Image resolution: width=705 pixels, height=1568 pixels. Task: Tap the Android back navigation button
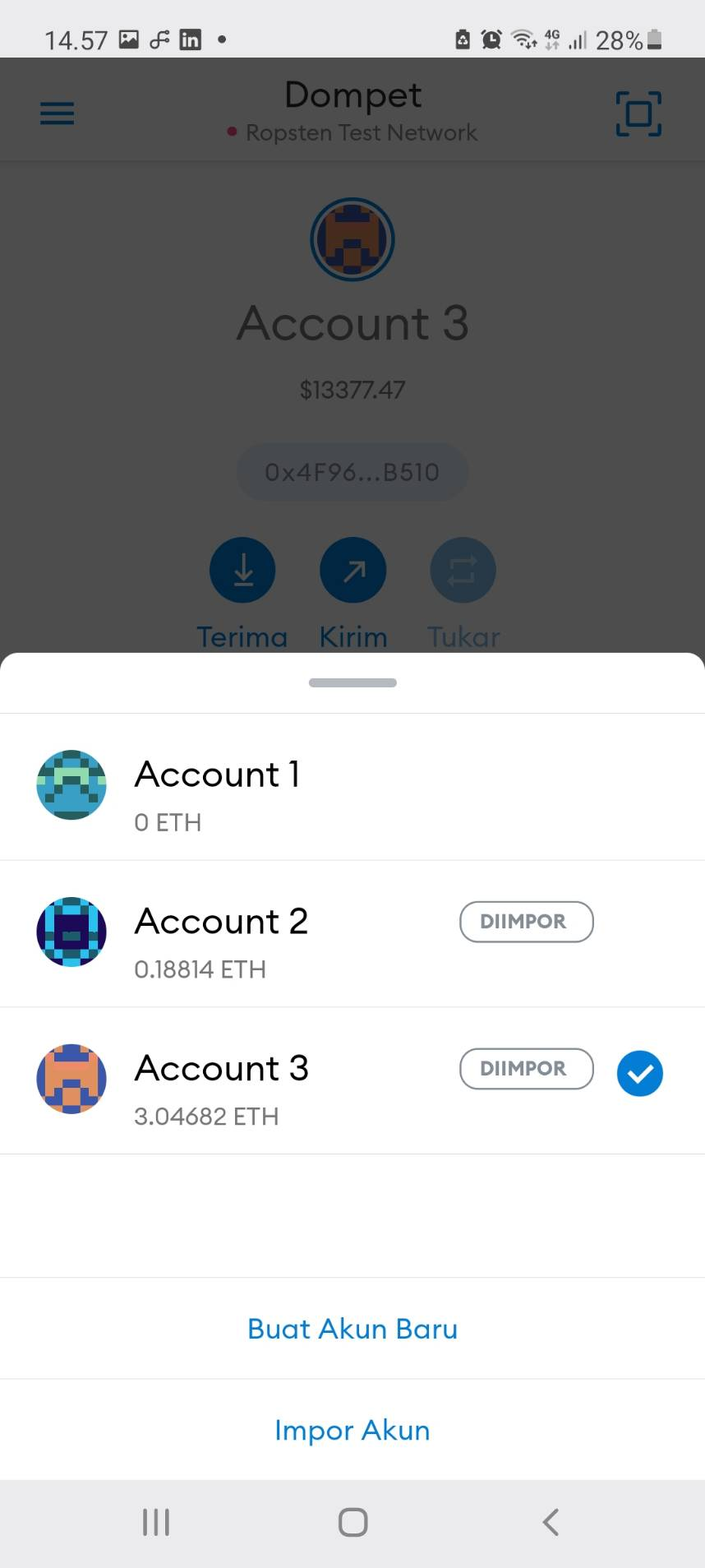[550, 1522]
